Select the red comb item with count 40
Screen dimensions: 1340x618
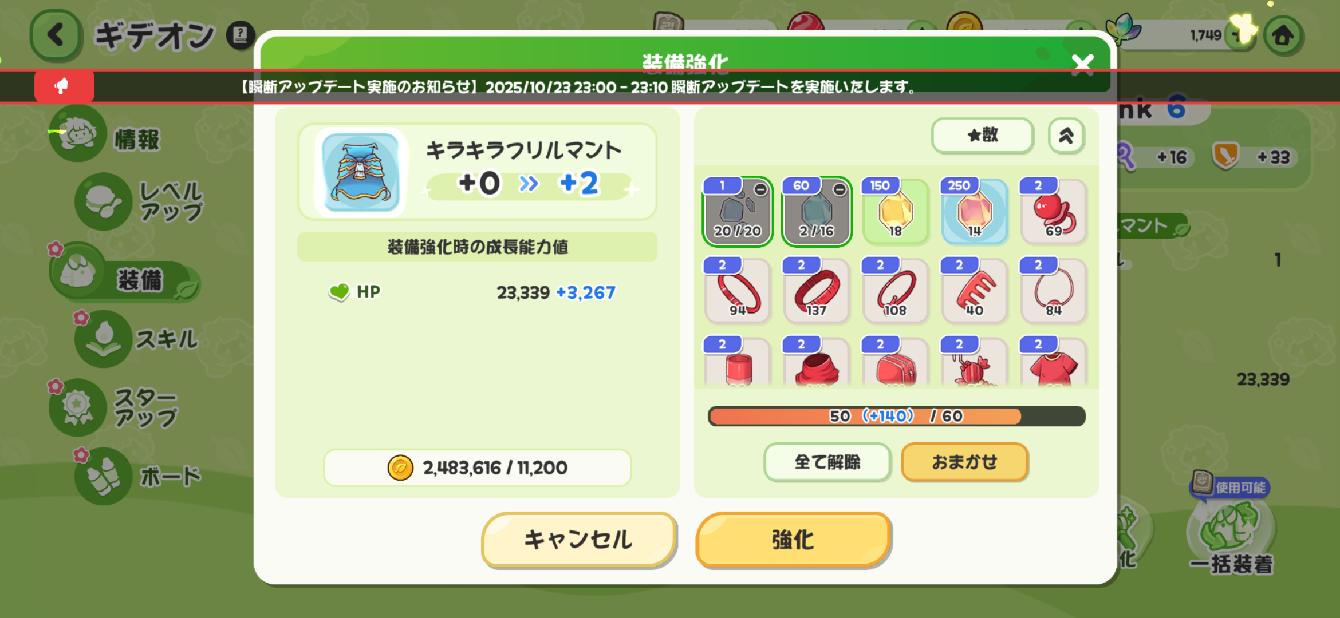(974, 291)
